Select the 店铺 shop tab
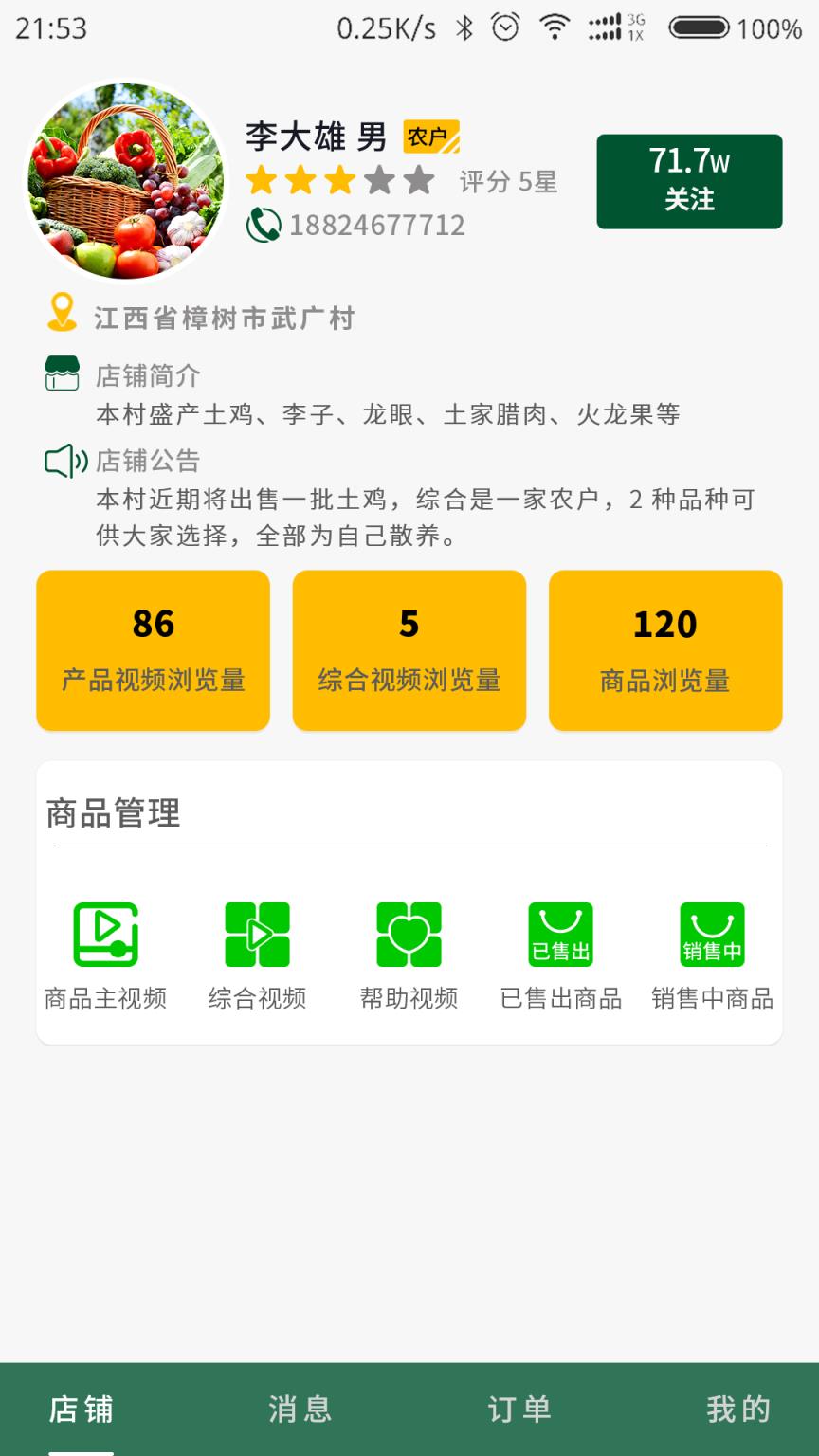 (x=81, y=1411)
